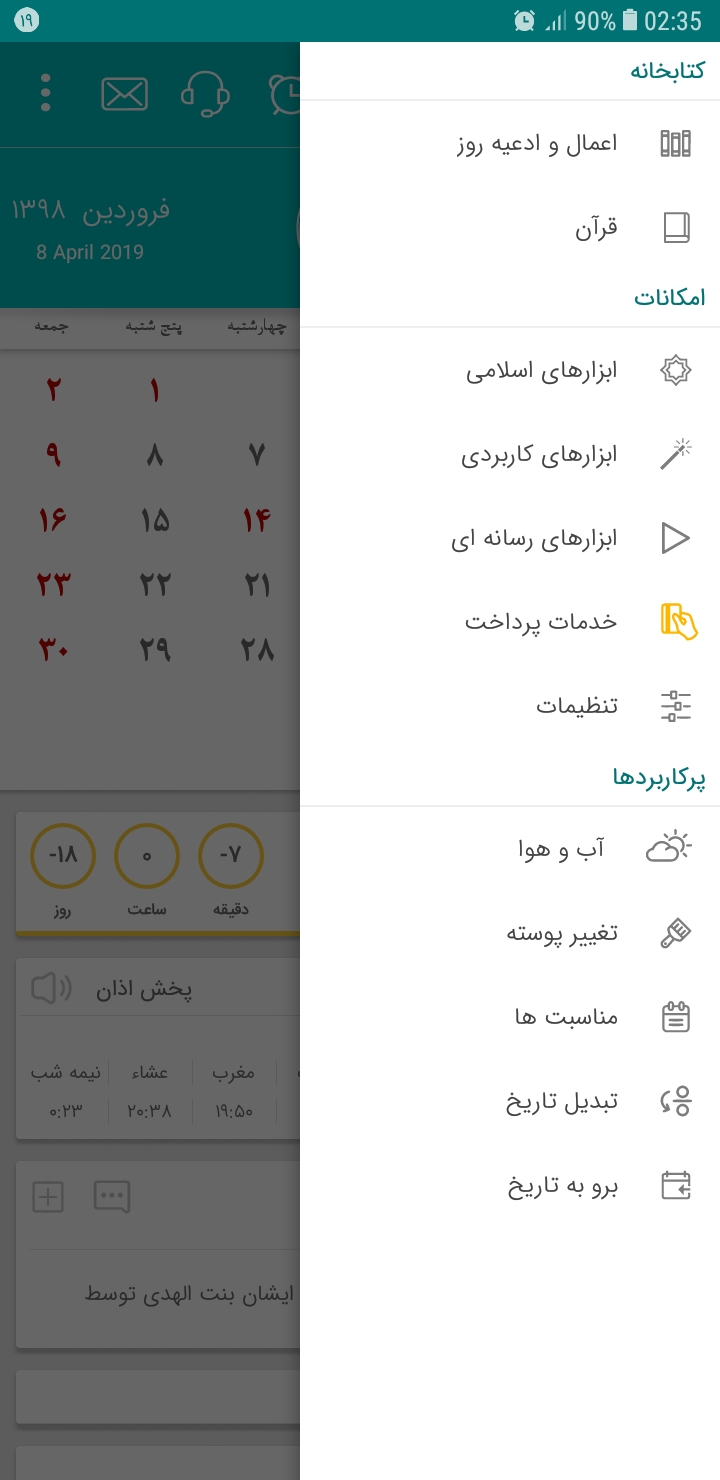Open occasions مناسبت ها calendar icon
Viewport: 720px width, 1480px height.
[677, 1016]
